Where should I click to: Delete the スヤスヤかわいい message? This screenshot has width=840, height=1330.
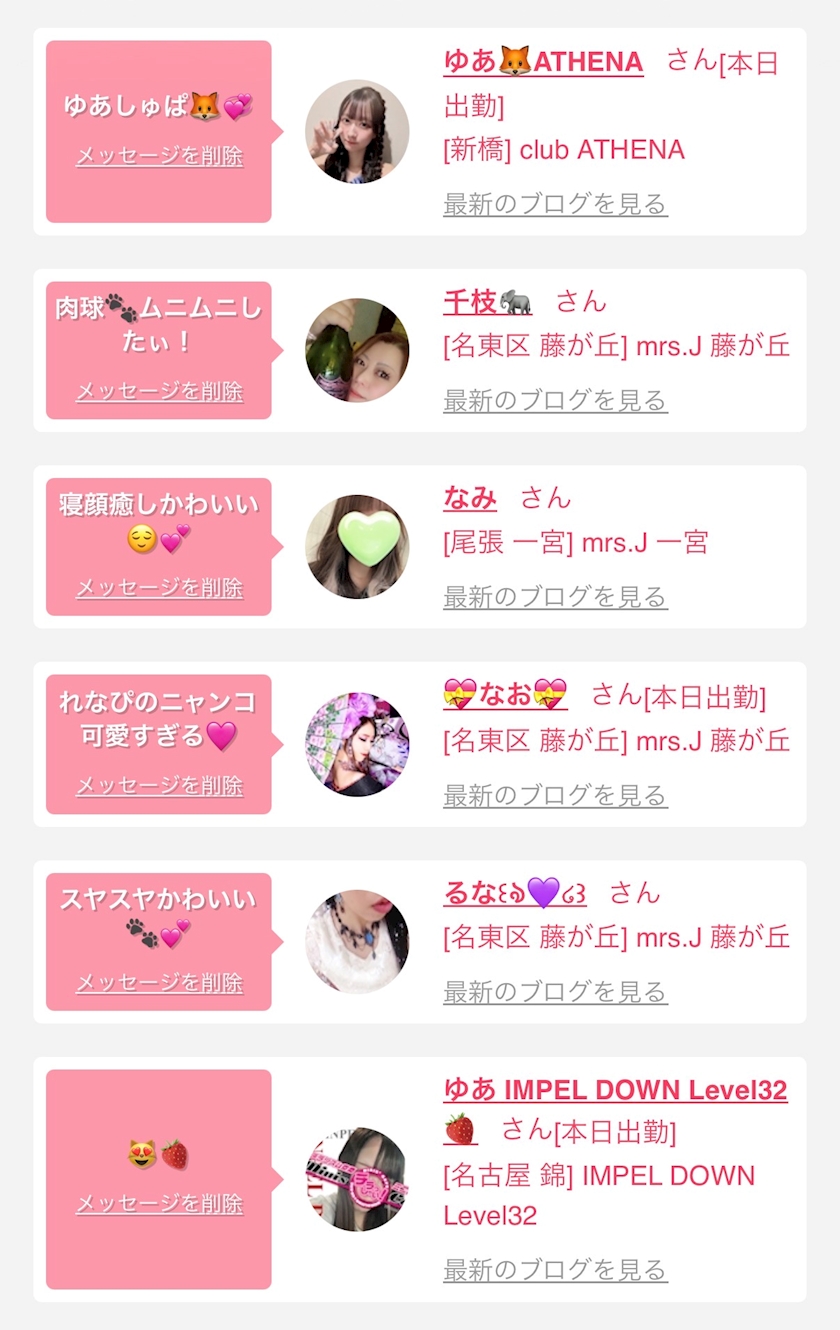tap(159, 982)
